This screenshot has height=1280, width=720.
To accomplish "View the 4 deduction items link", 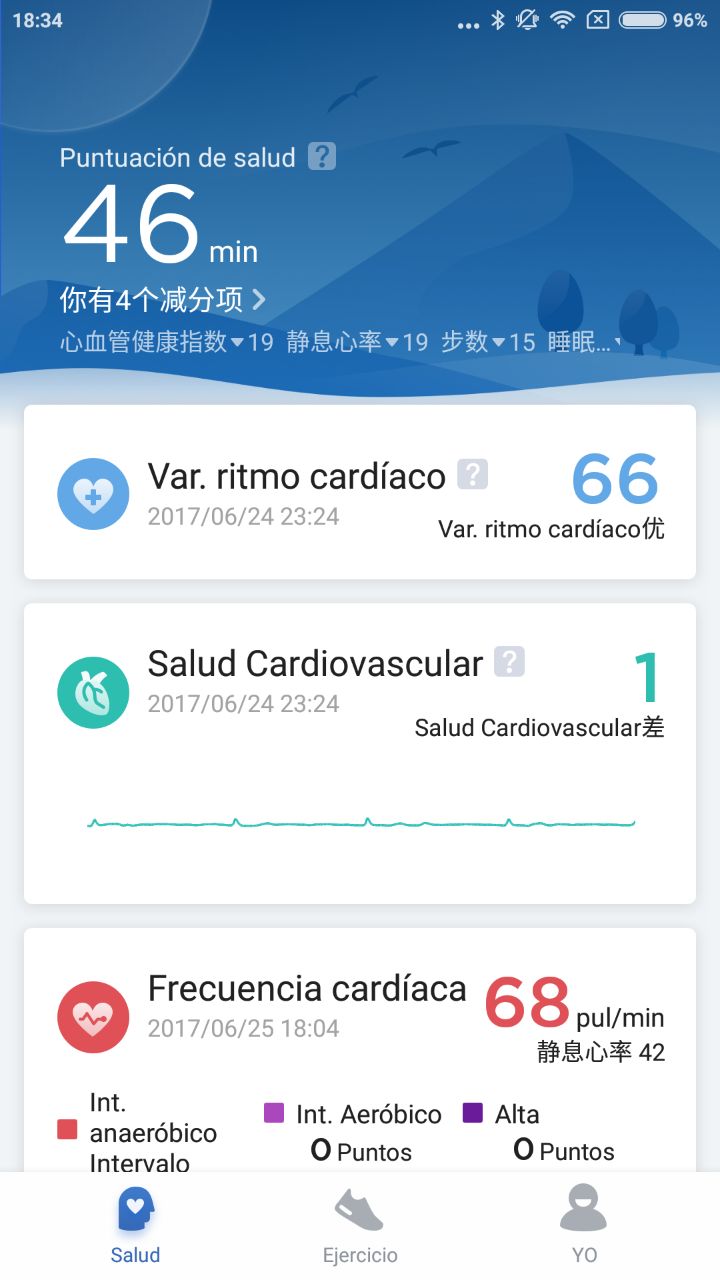I will 163,299.
